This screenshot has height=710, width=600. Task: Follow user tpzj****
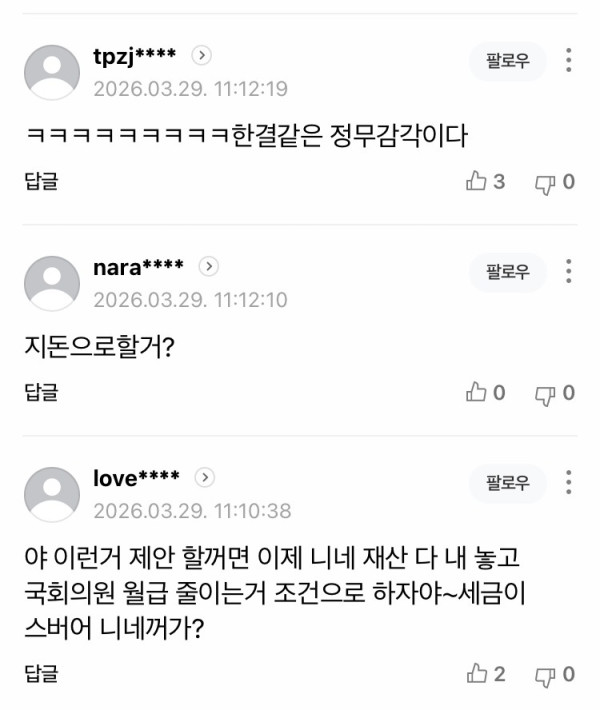507,61
